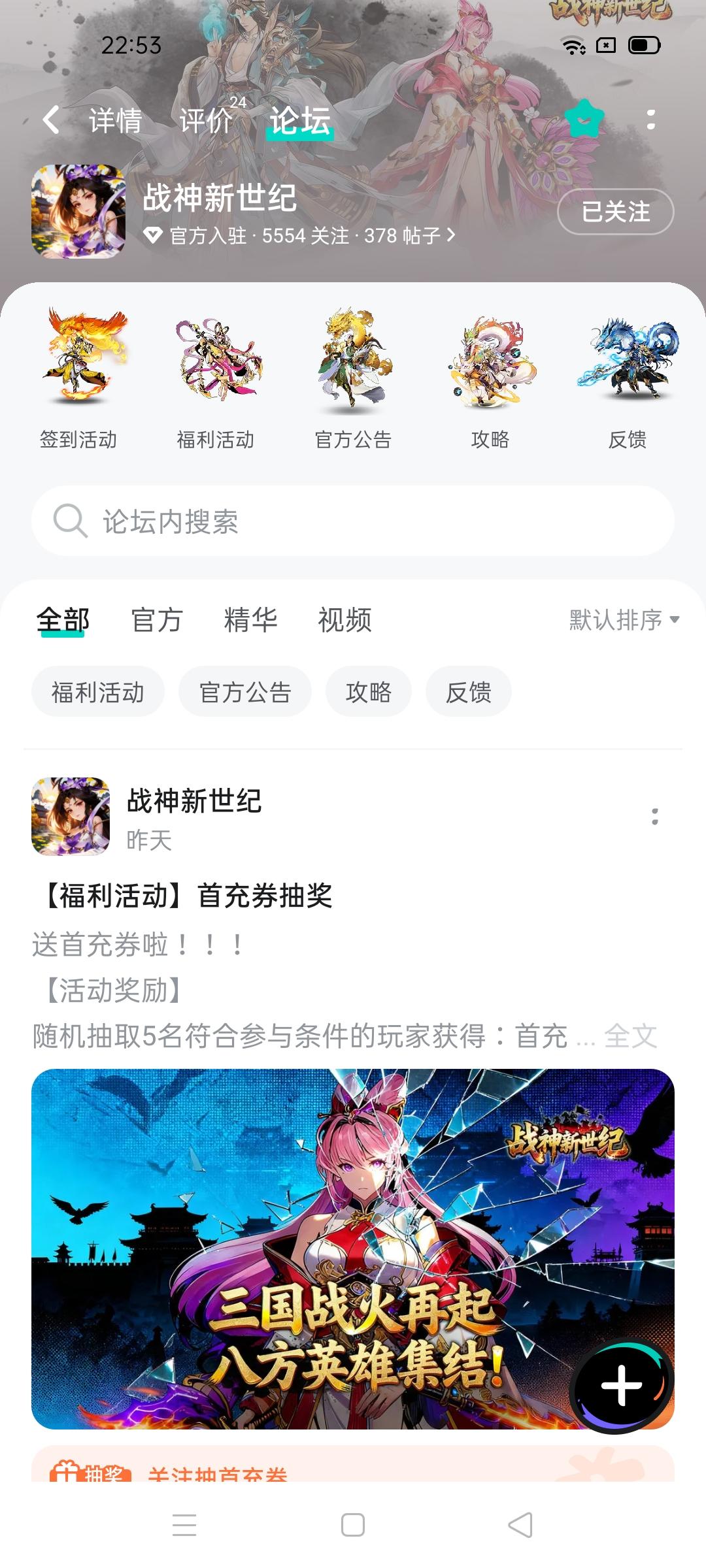Go back using the top-left arrow
This screenshot has height=1568, width=706.
[52, 120]
